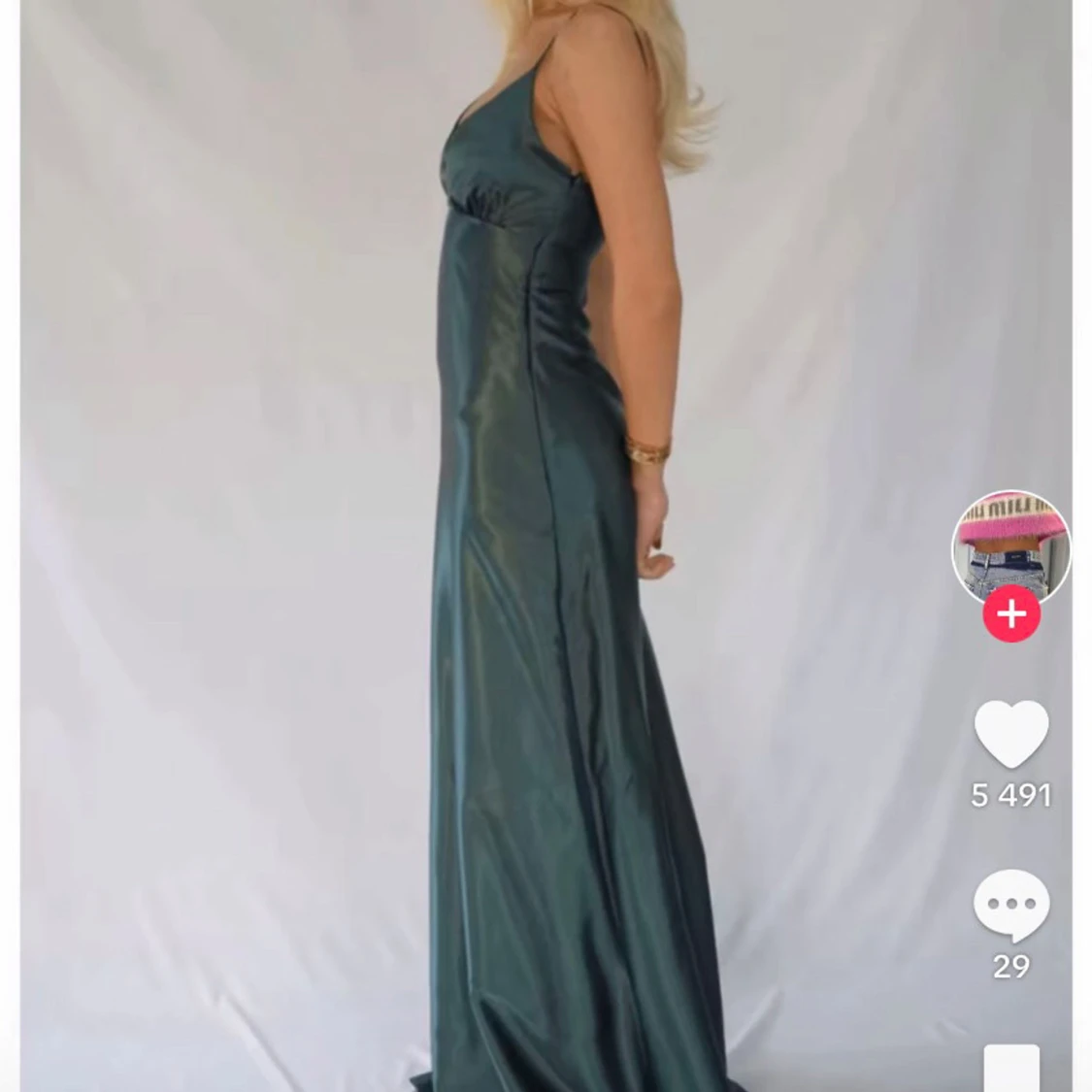Follow the creator with the plus button

pos(1011,614)
